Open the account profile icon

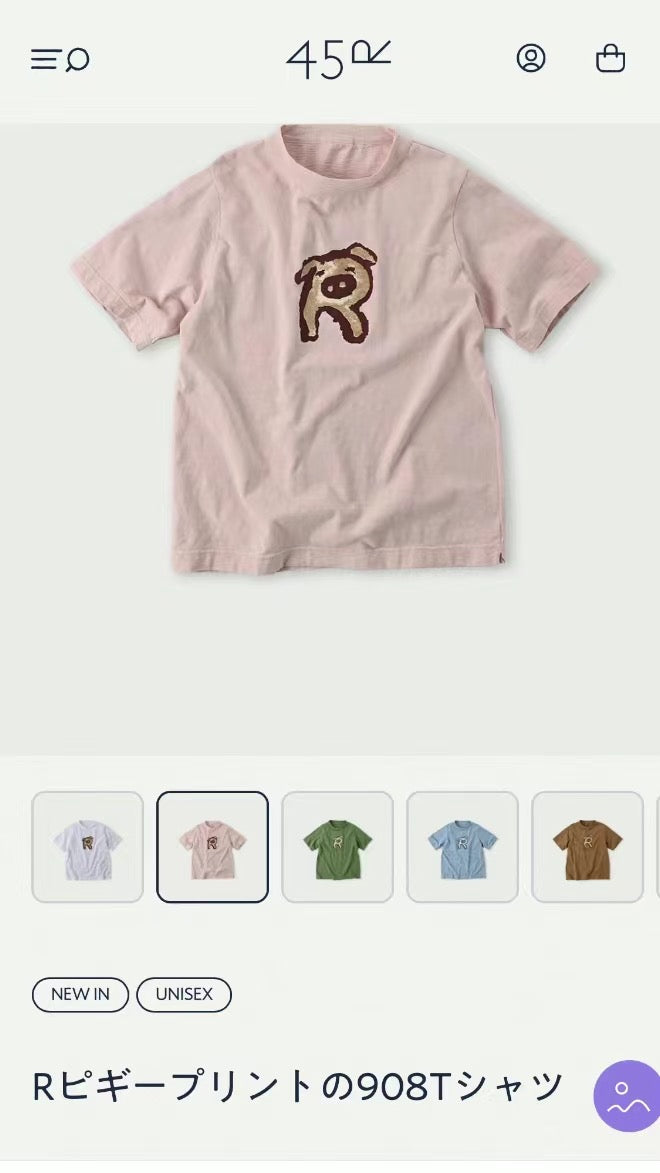[531, 59]
